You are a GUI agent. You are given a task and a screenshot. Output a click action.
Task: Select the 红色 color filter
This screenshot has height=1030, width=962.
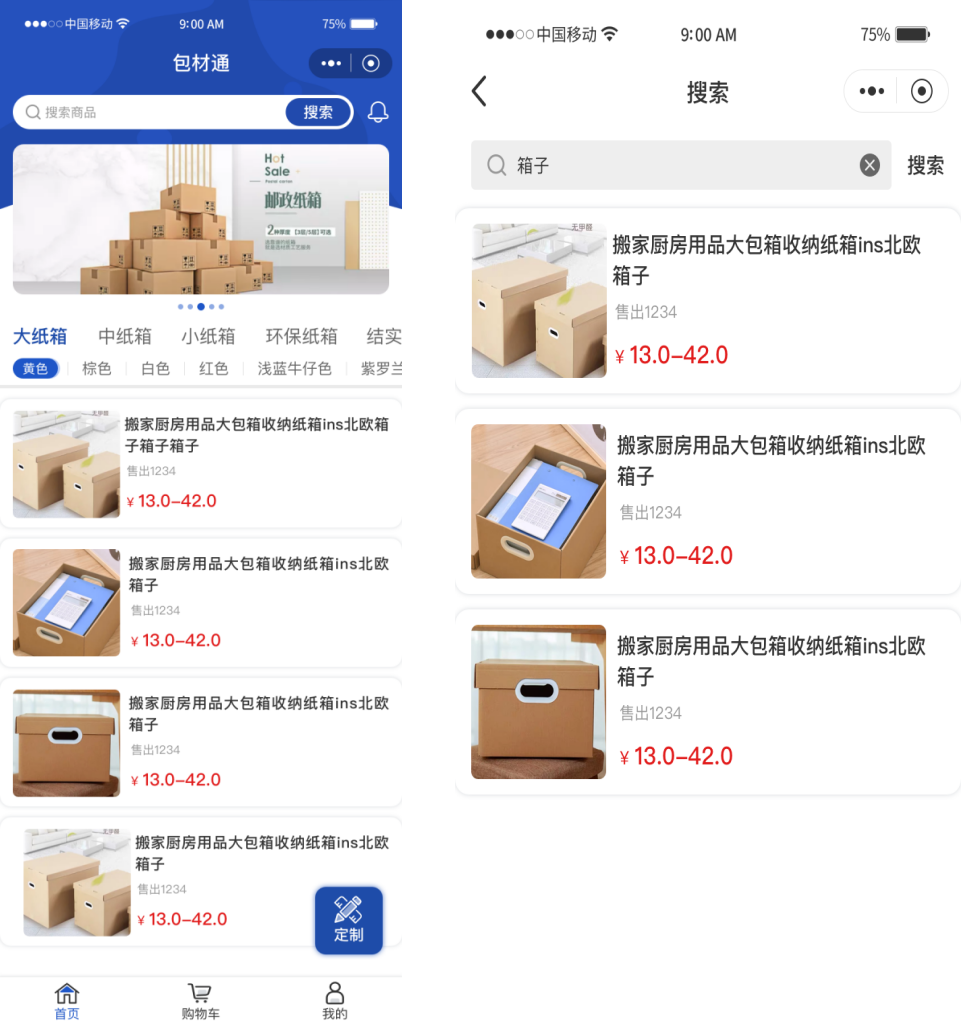pos(213,369)
